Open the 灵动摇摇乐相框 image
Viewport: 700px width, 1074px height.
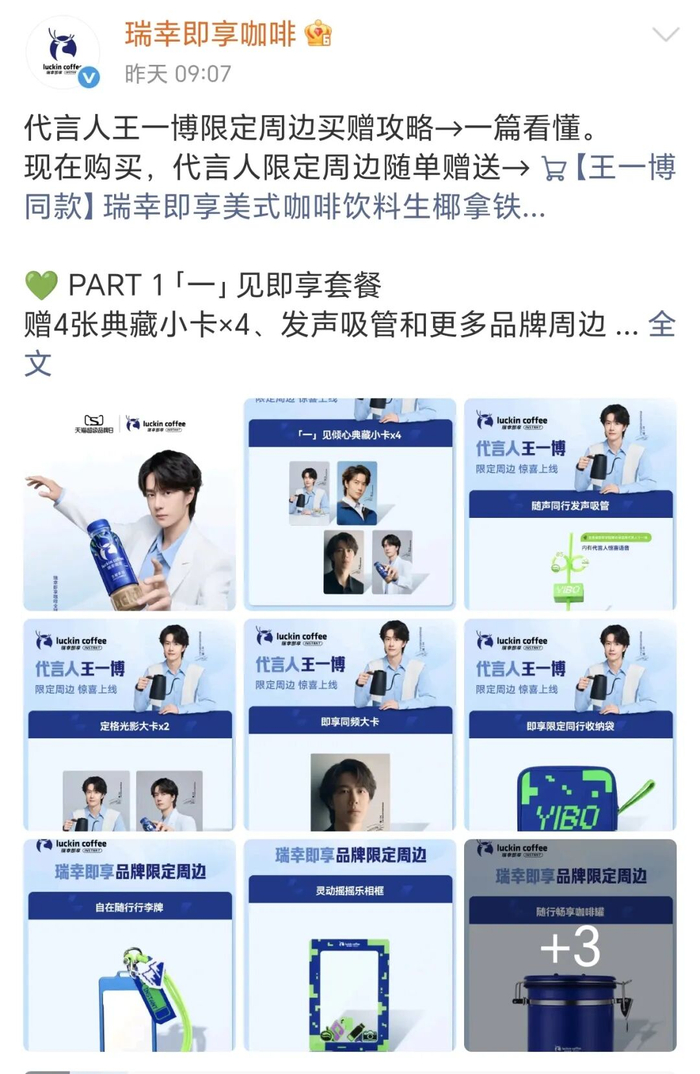(x=350, y=944)
